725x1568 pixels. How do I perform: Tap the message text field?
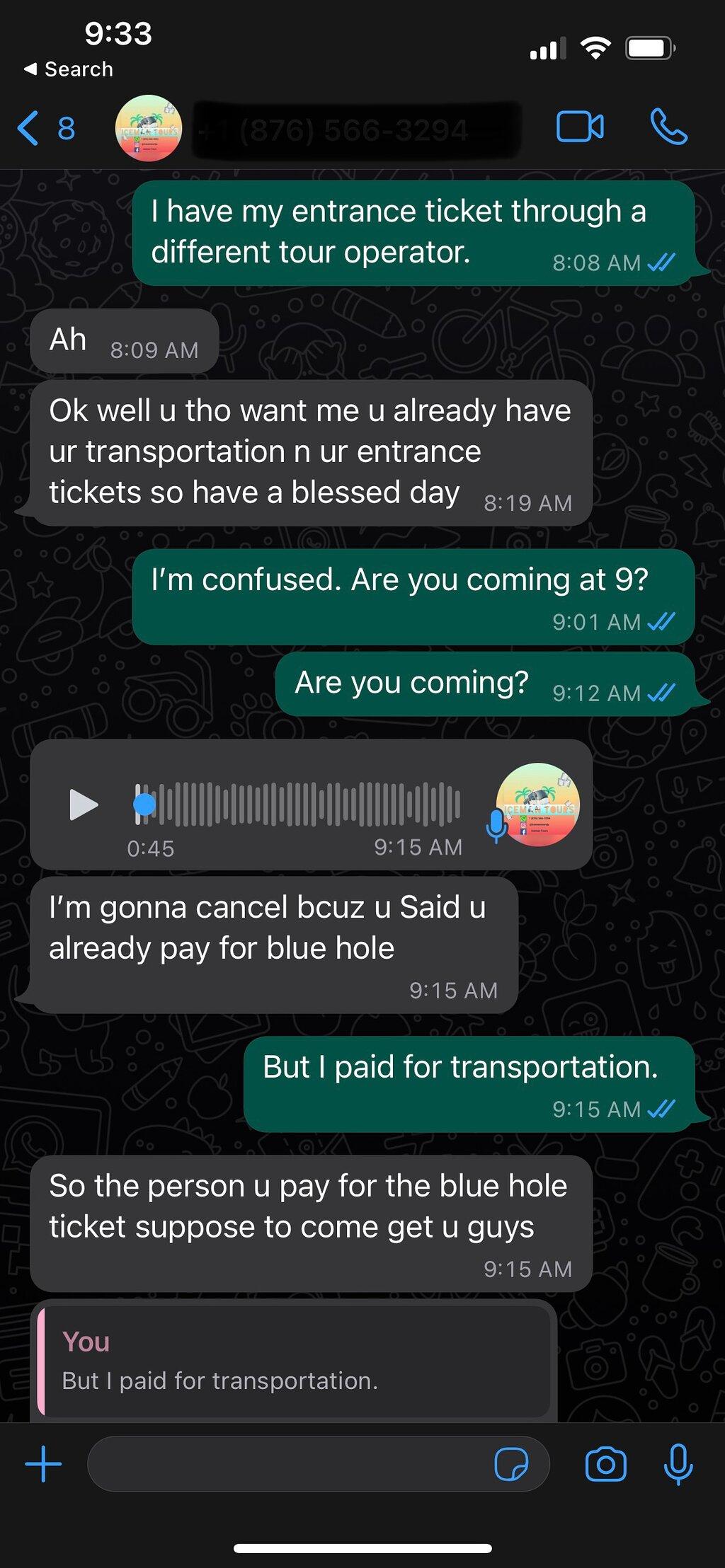287,1464
